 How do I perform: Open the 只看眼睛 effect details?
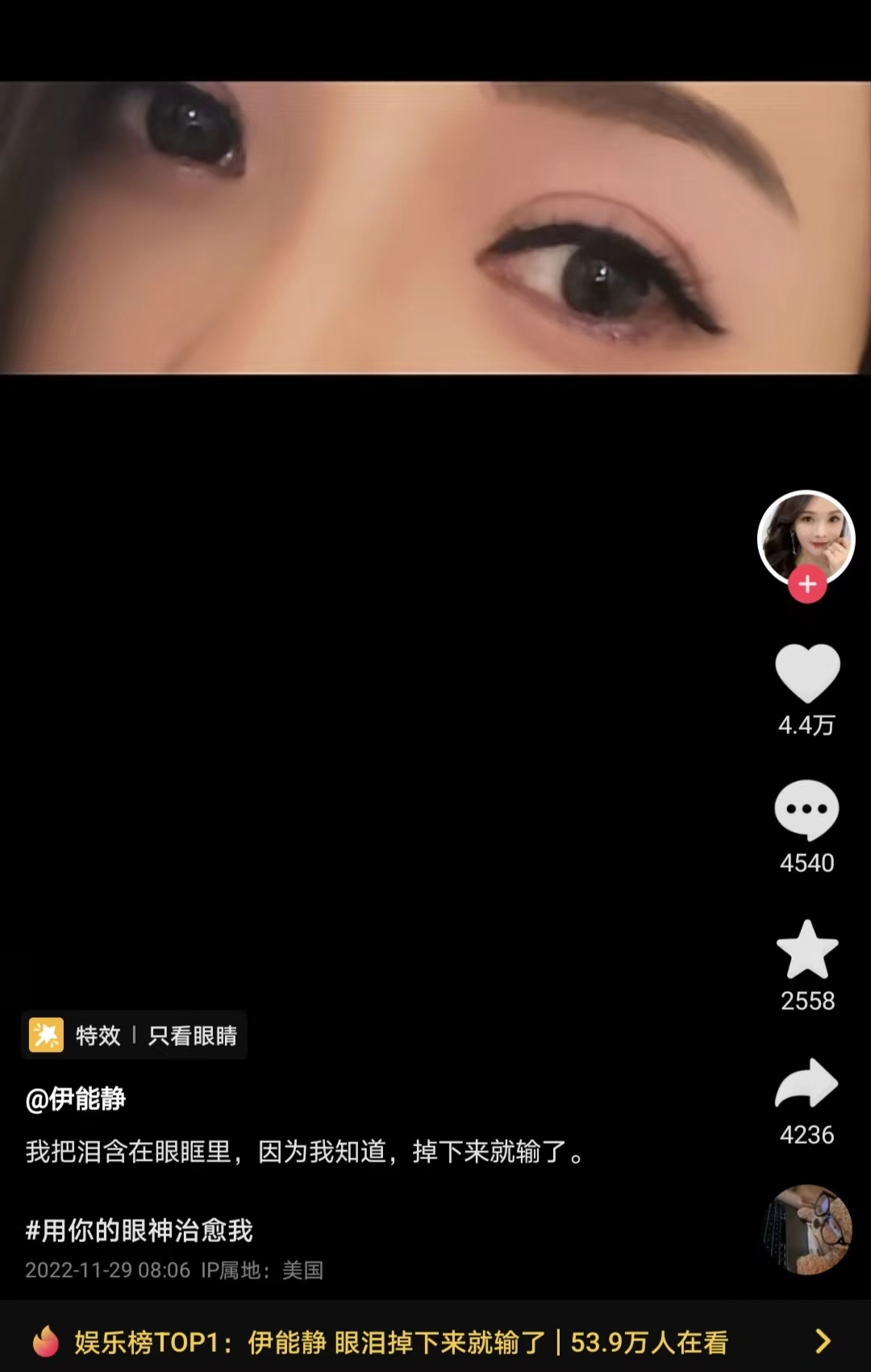pyautogui.click(x=194, y=1036)
